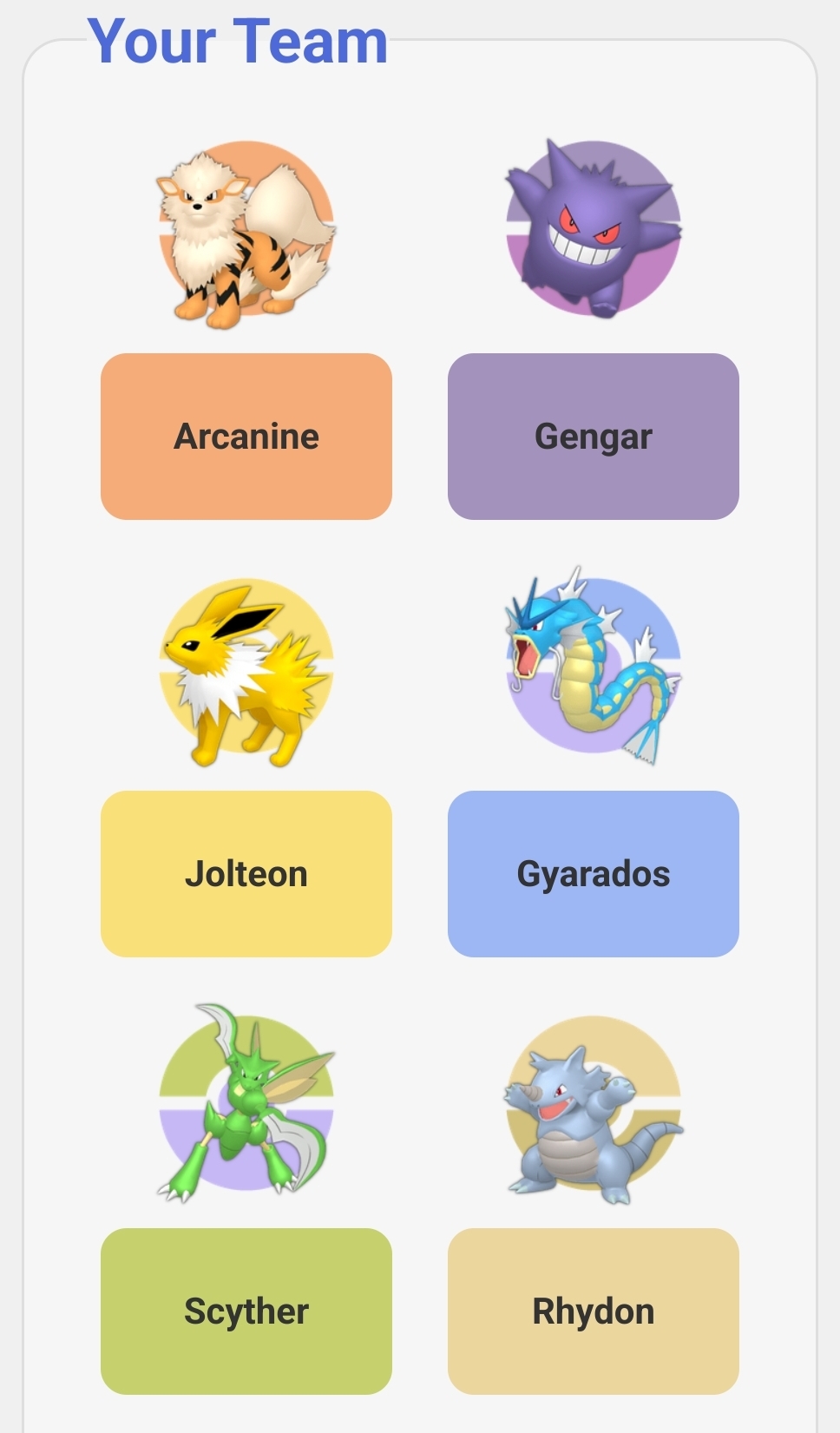Select the Arcanine button
840x1433 pixels.
(x=246, y=437)
